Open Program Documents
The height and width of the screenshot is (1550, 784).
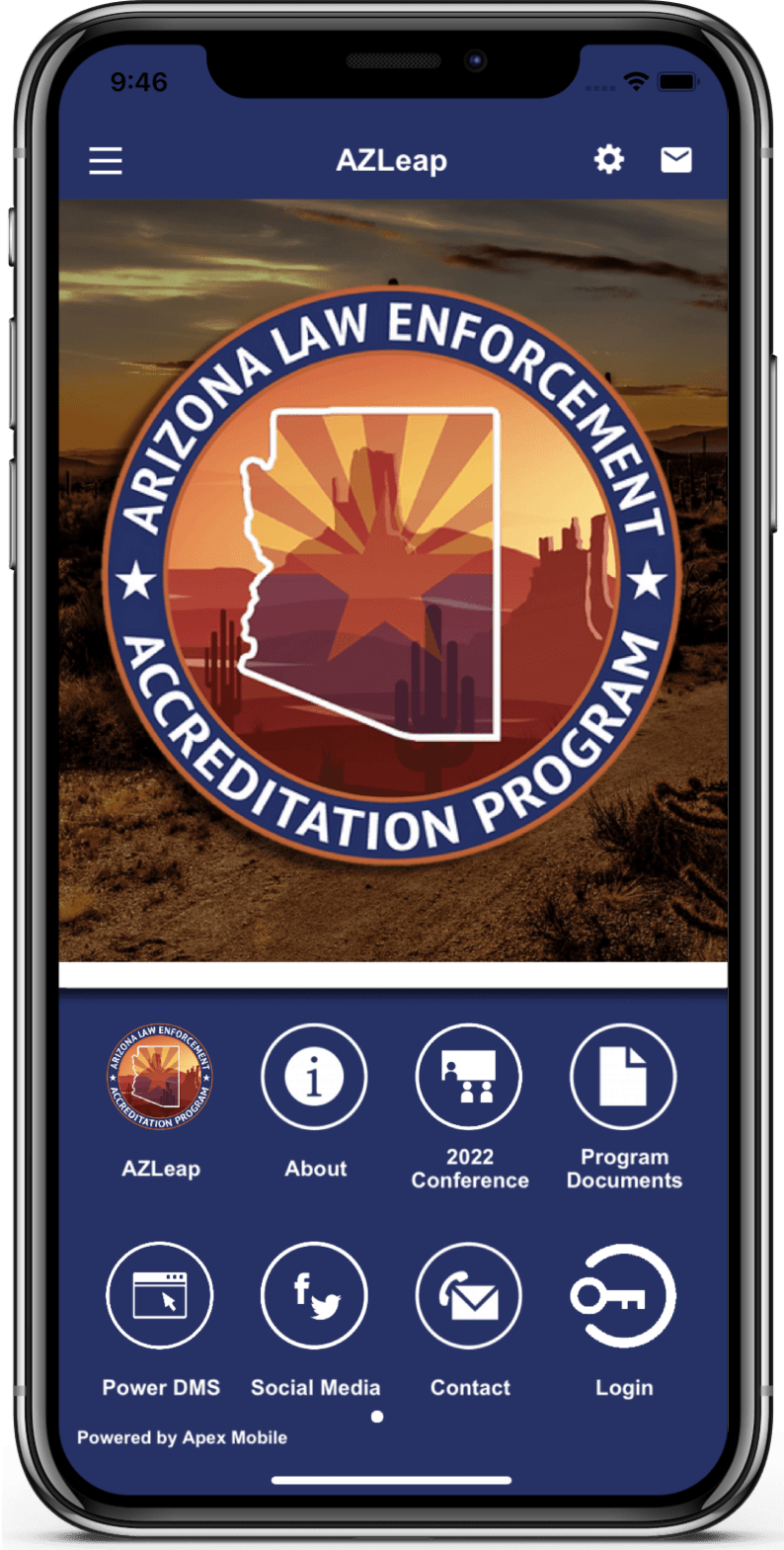[623, 1078]
